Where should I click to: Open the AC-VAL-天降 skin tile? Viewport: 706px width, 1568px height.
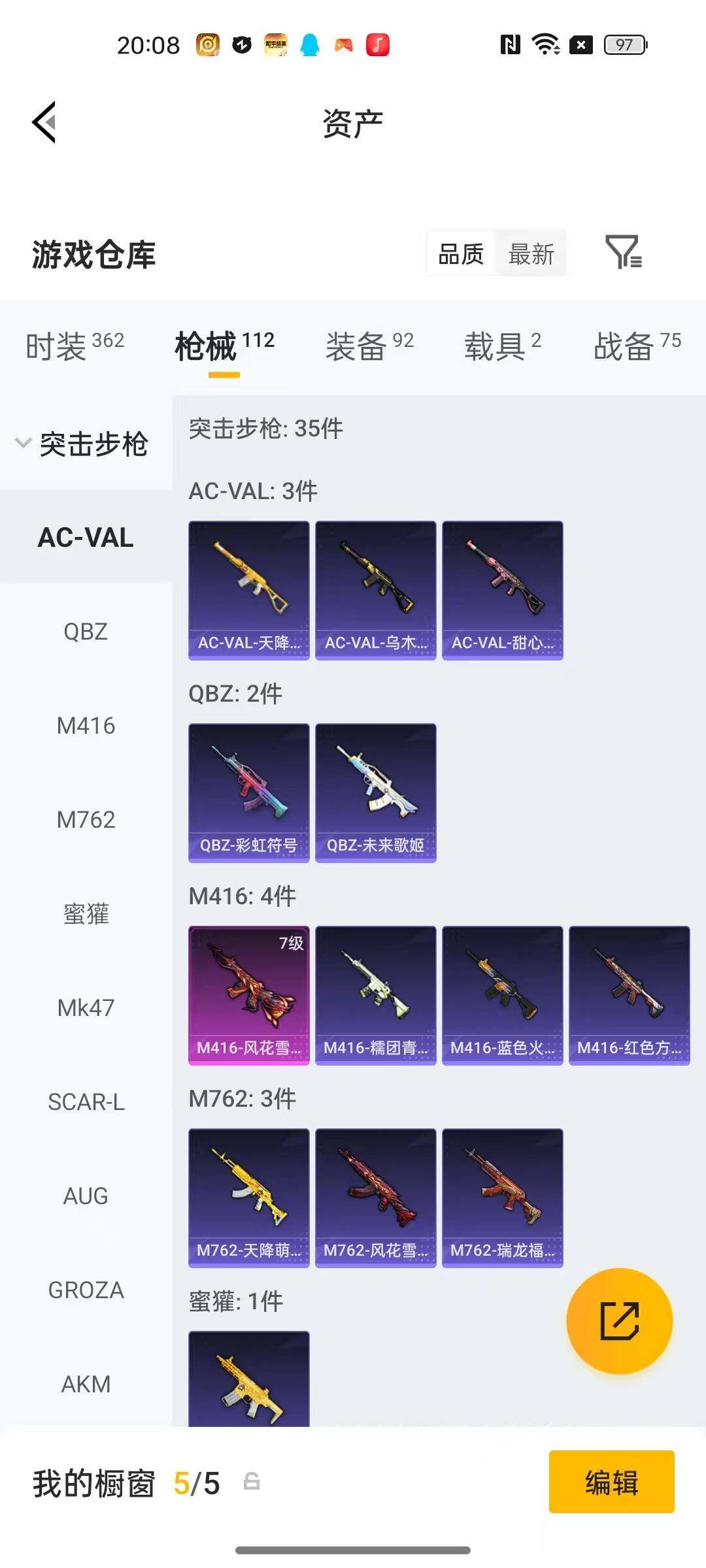click(x=249, y=591)
